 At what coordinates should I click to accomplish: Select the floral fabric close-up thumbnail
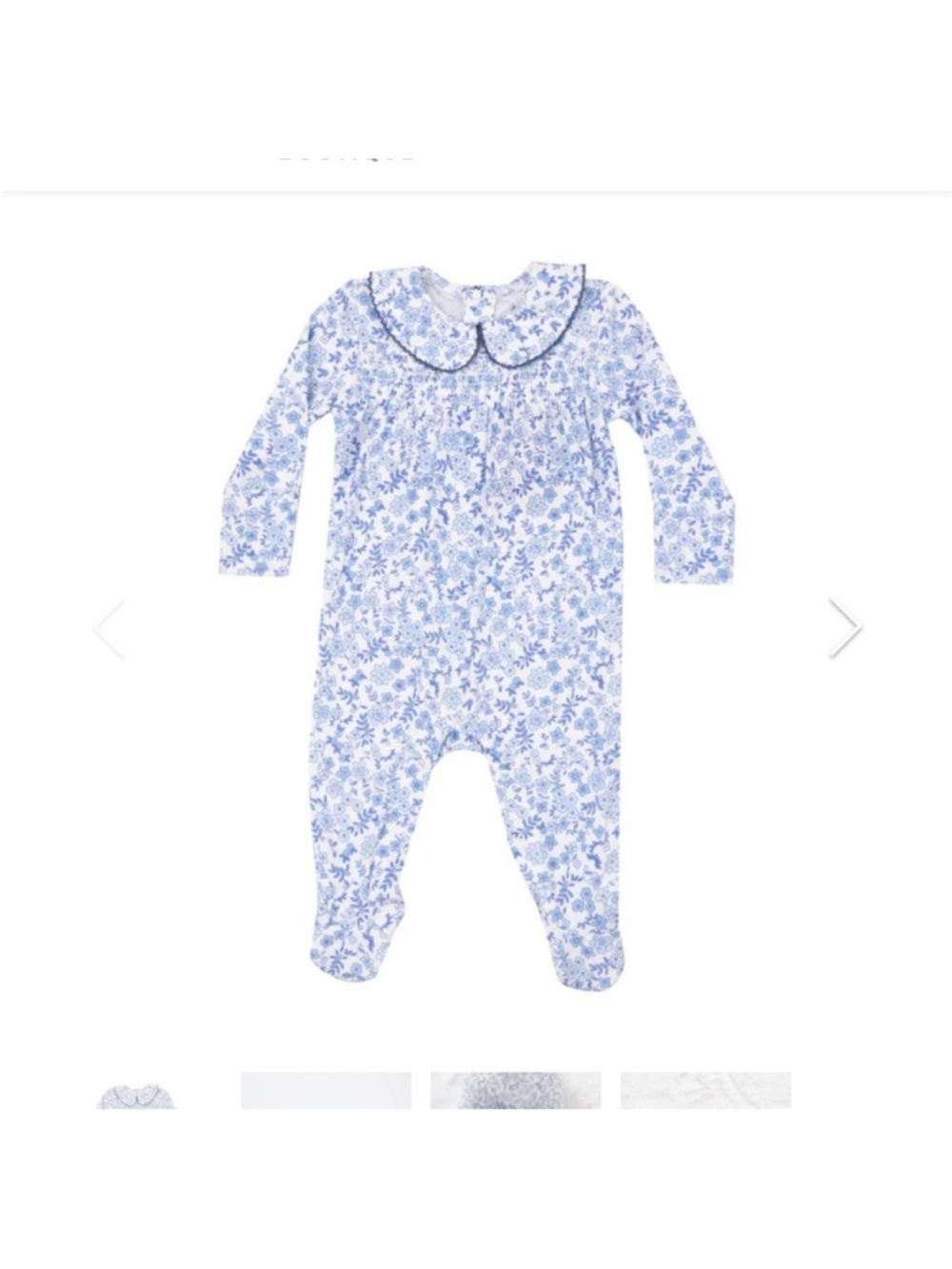(x=516, y=1091)
